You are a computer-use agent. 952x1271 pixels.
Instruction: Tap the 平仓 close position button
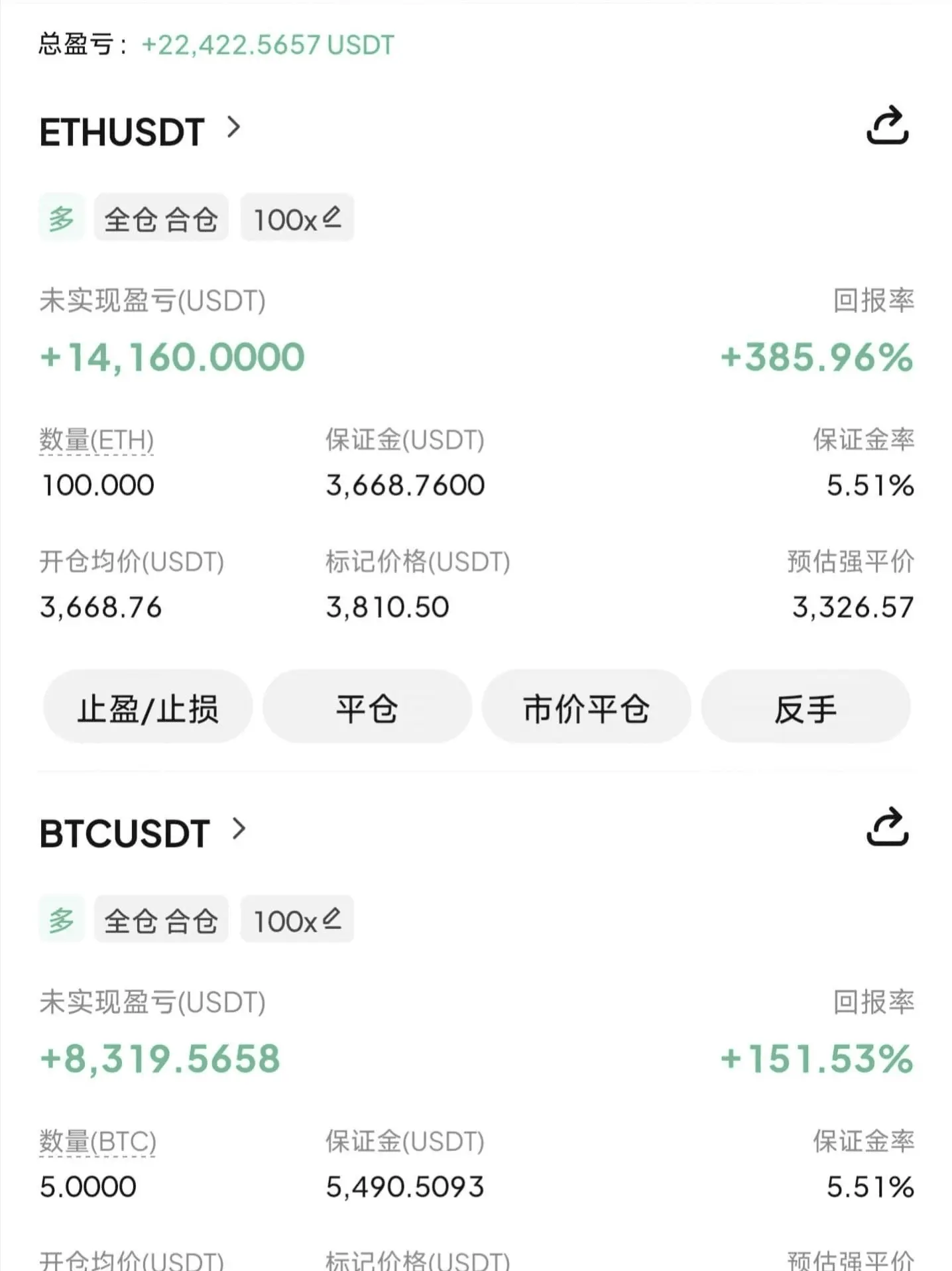pos(367,707)
